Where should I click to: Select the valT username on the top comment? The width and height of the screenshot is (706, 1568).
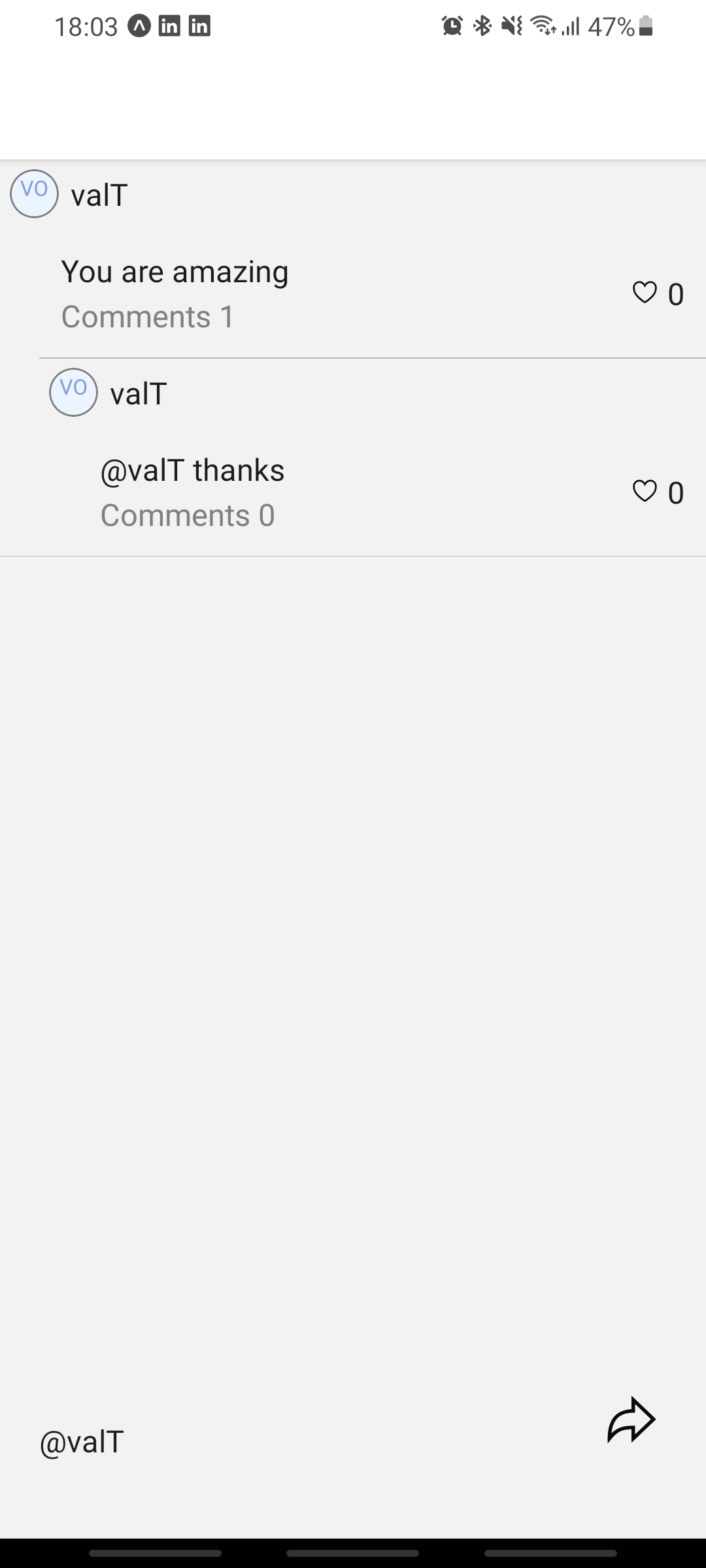(99, 194)
